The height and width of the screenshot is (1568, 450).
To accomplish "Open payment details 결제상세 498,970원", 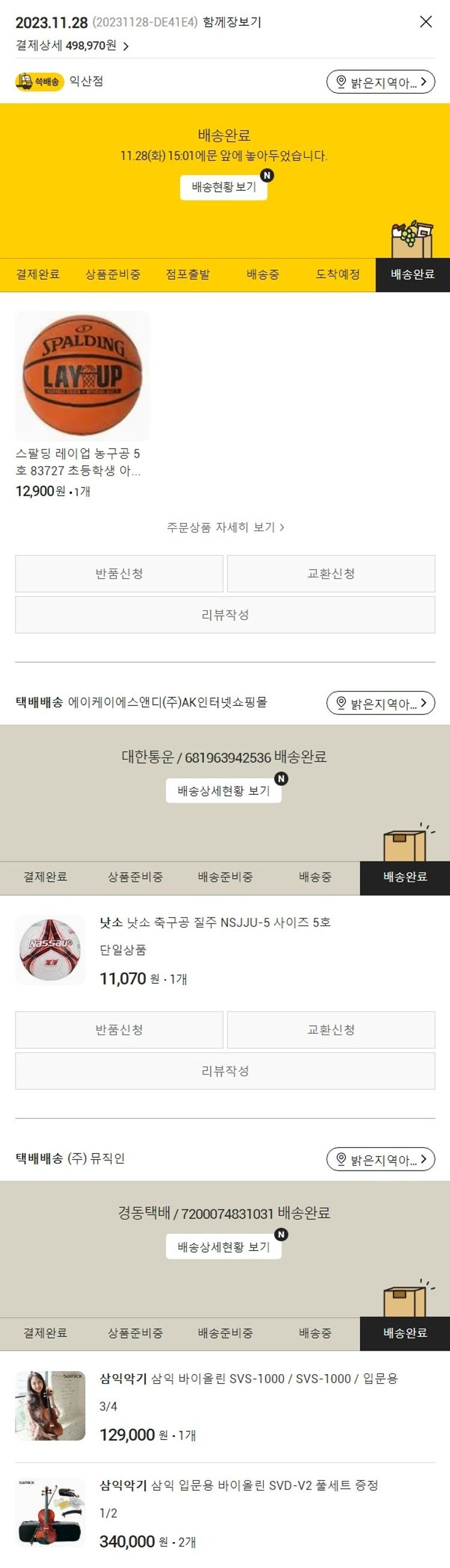I will (72, 46).
